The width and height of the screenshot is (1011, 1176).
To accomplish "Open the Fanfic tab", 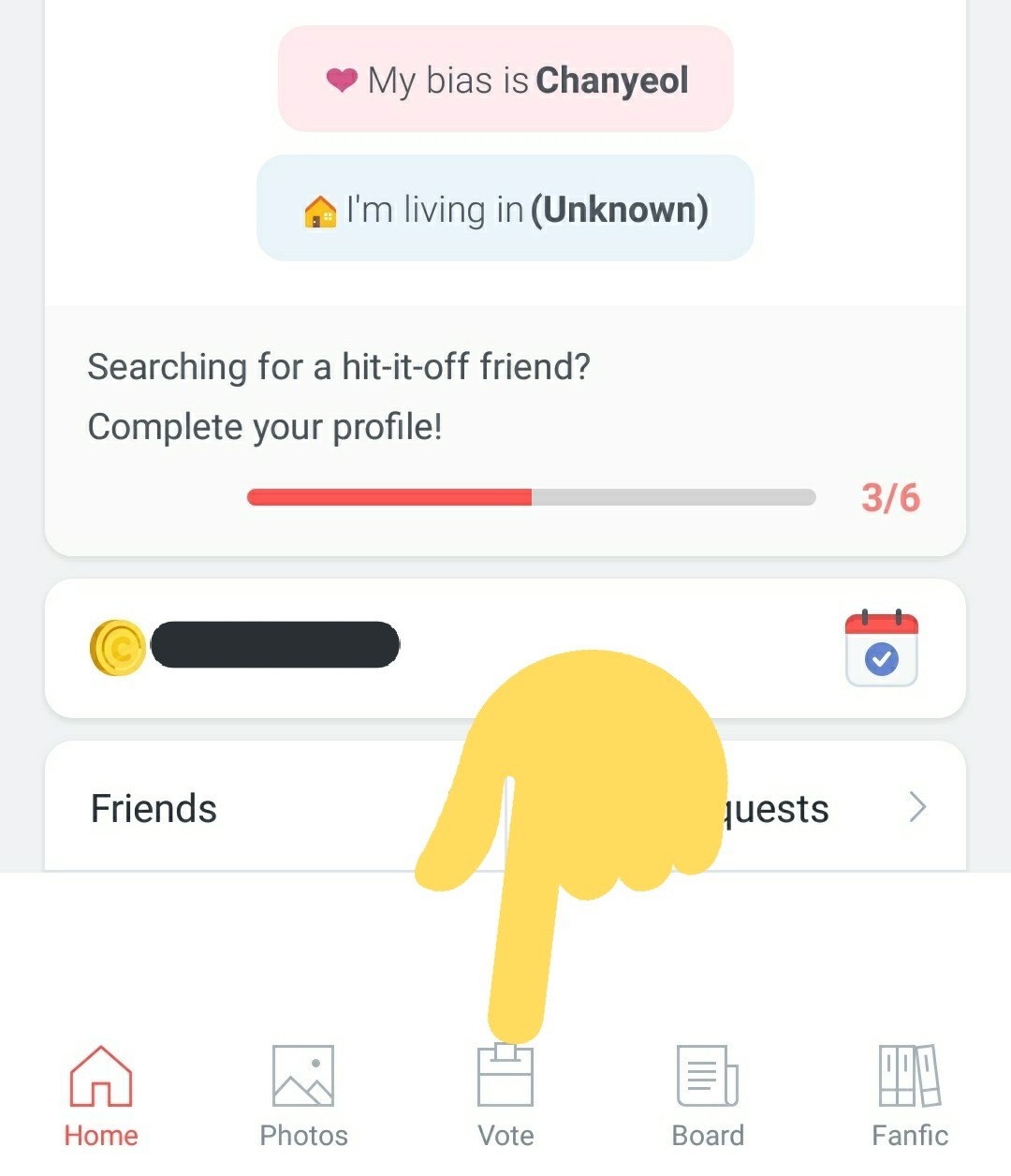I will 910,1097.
